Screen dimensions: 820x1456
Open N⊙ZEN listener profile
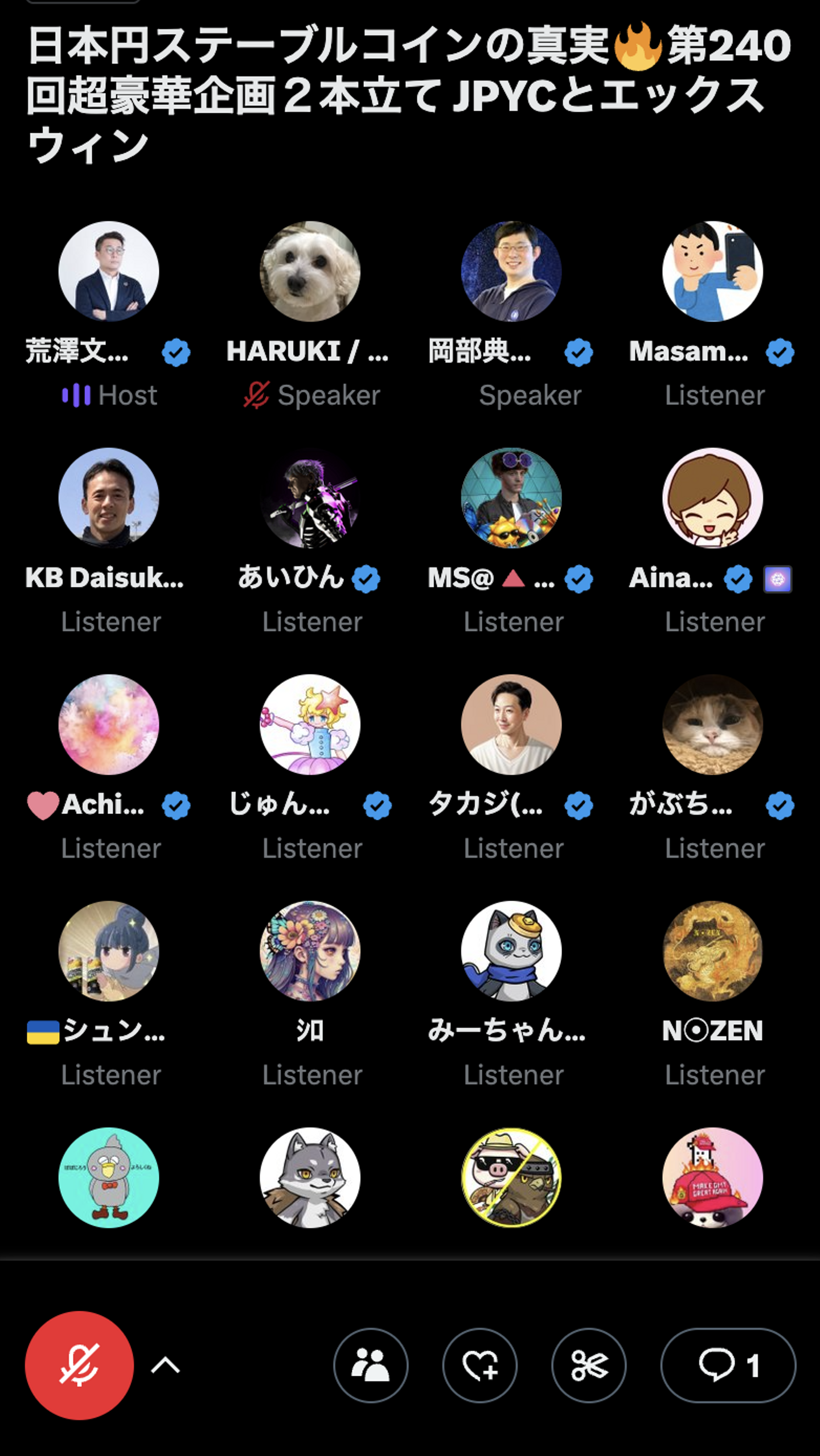712,951
